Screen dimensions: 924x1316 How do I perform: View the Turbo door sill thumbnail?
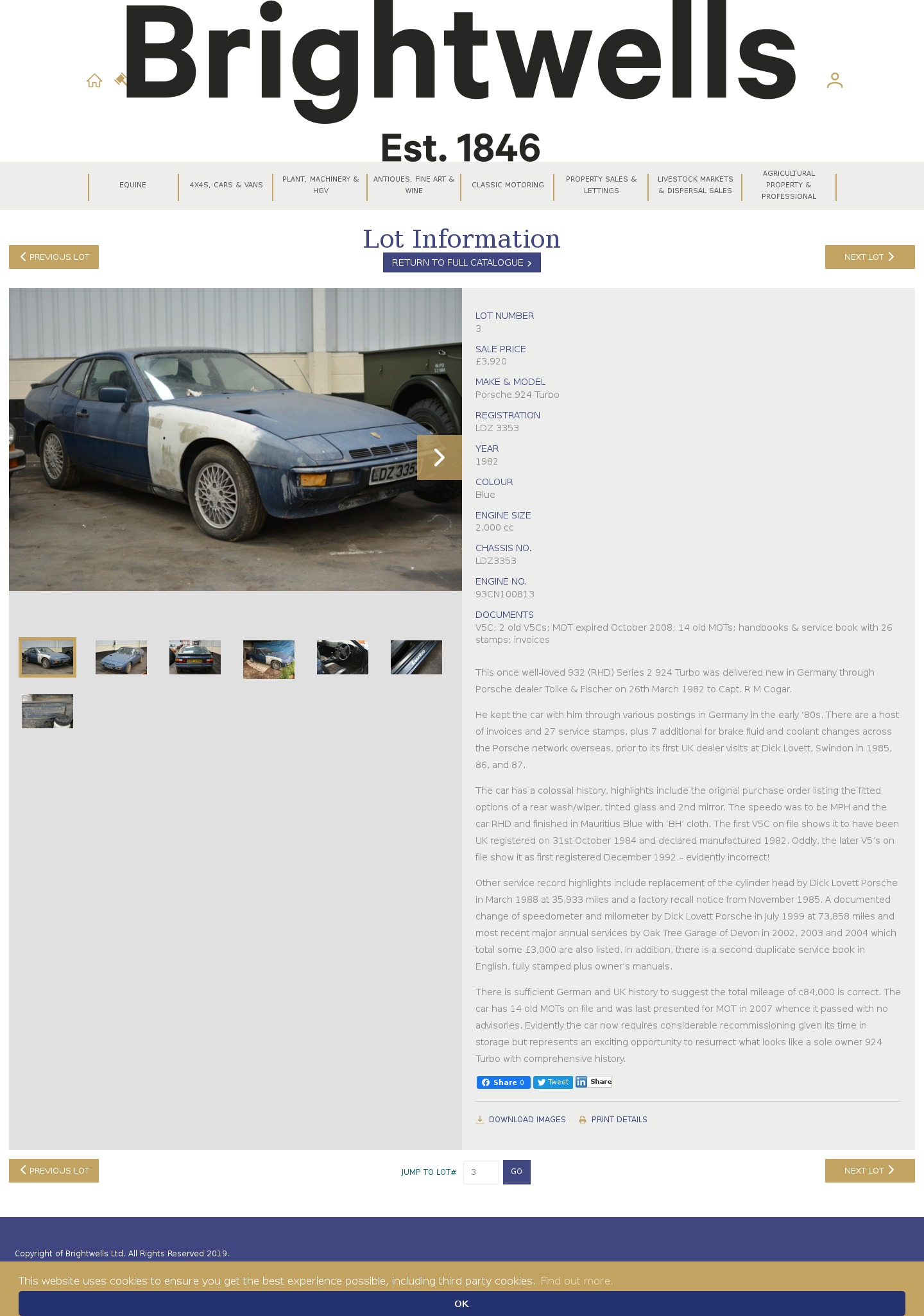[x=416, y=657]
